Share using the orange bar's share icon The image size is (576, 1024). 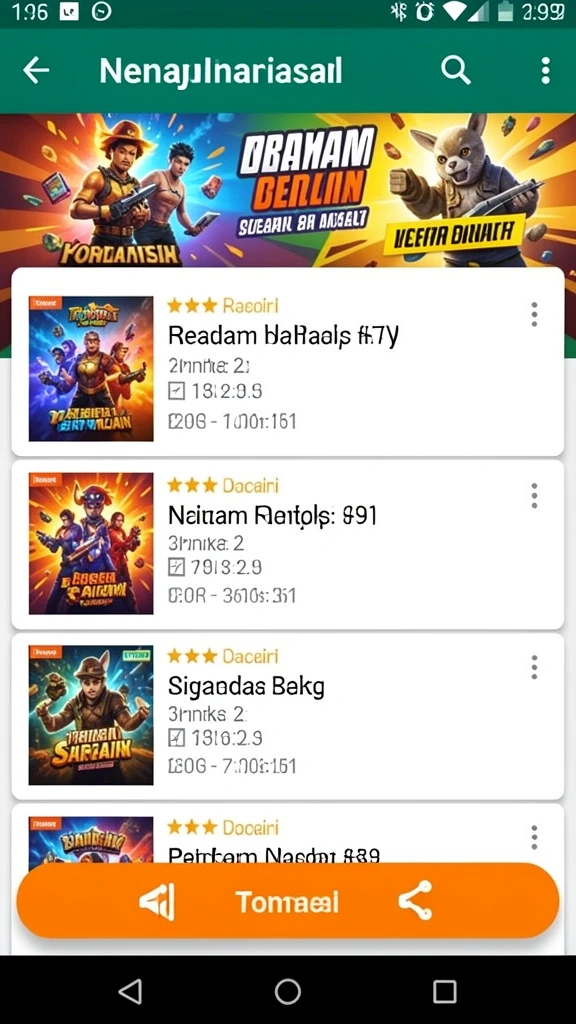(415, 901)
